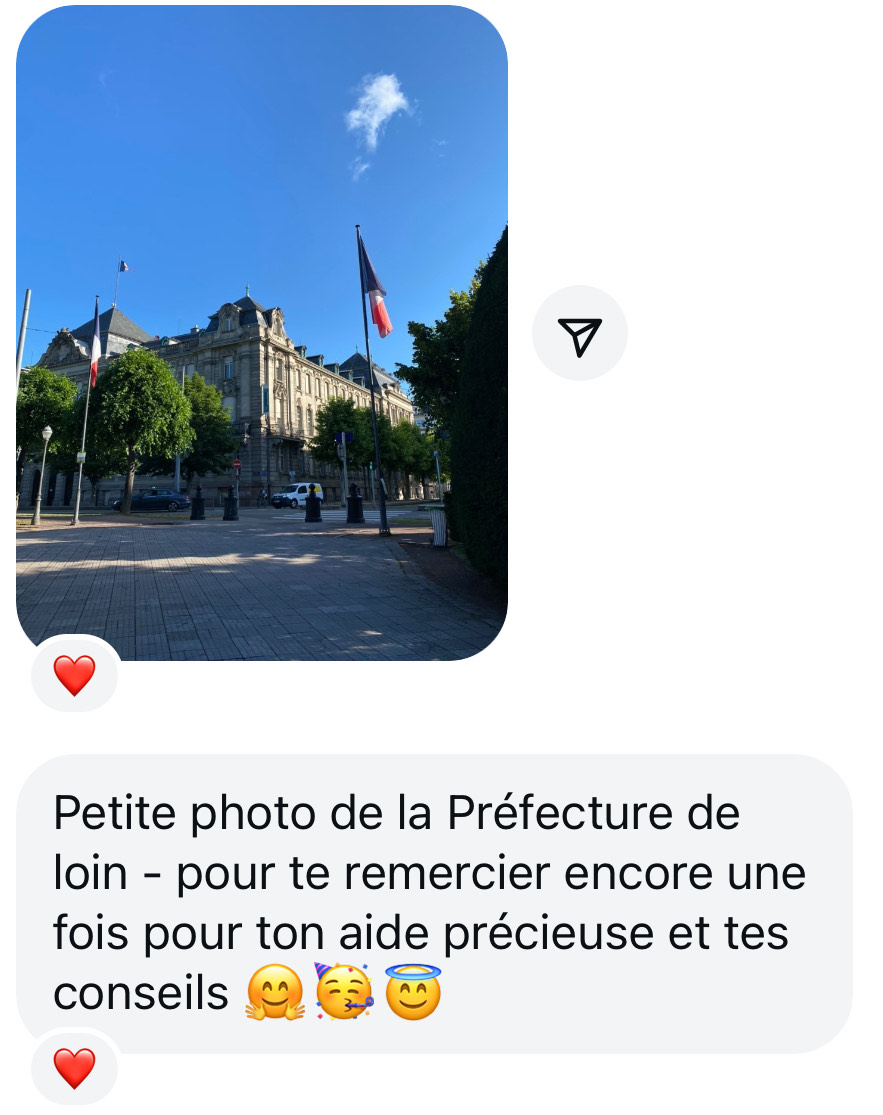
Task: Forward the photo with the paper-plane icon
Action: 580,334
